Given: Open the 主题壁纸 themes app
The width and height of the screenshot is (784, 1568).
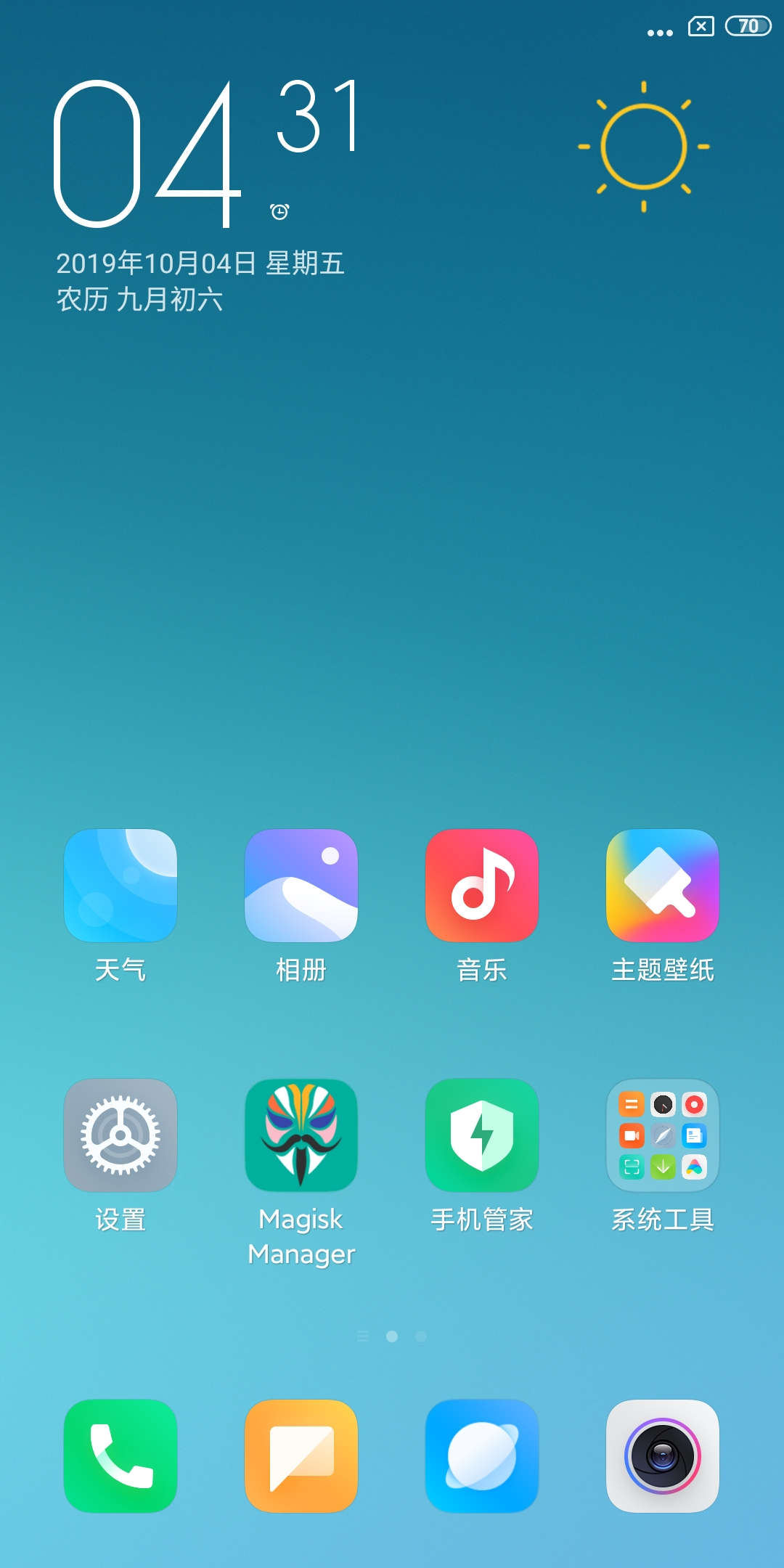Looking at the screenshot, I should click(663, 886).
